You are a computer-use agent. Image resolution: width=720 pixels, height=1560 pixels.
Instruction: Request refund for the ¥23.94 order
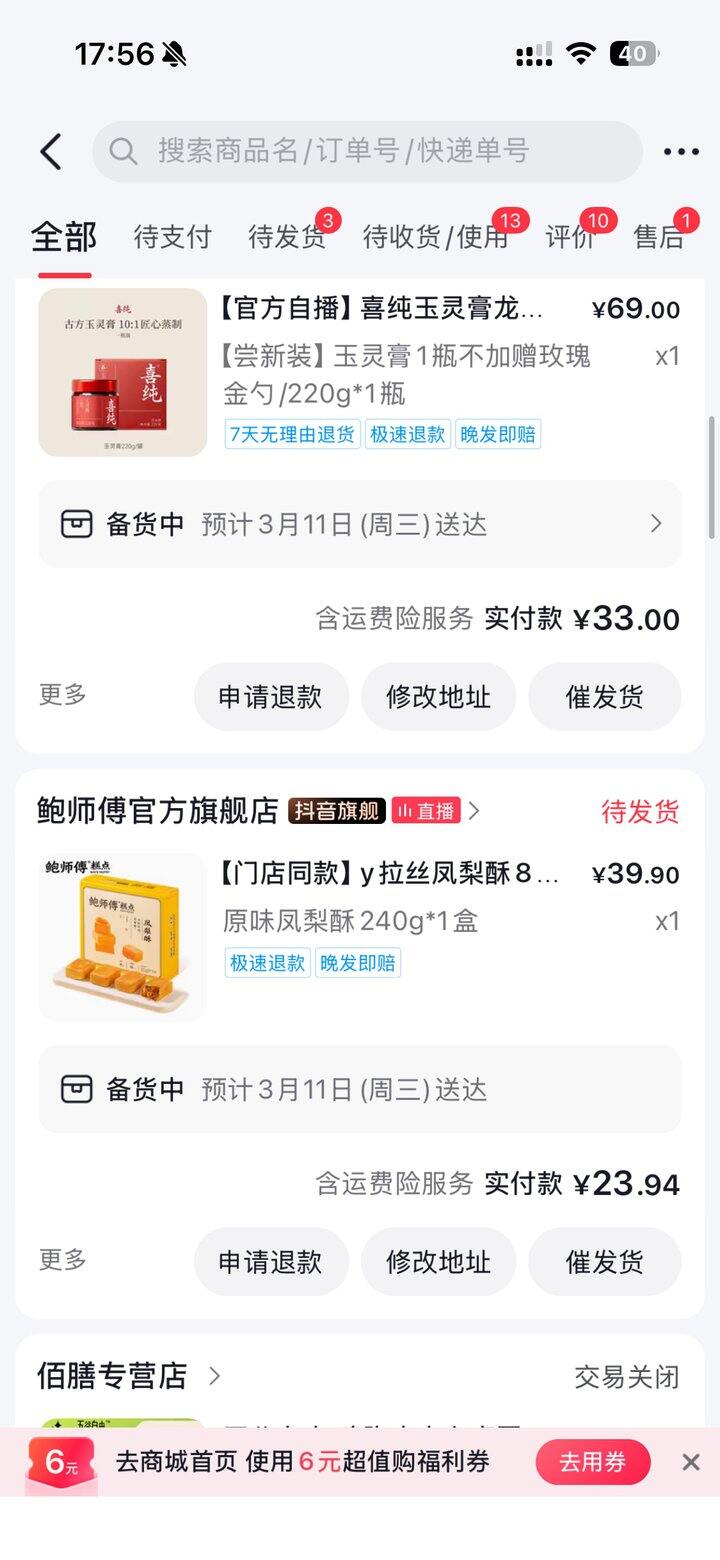tap(271, 1262)
